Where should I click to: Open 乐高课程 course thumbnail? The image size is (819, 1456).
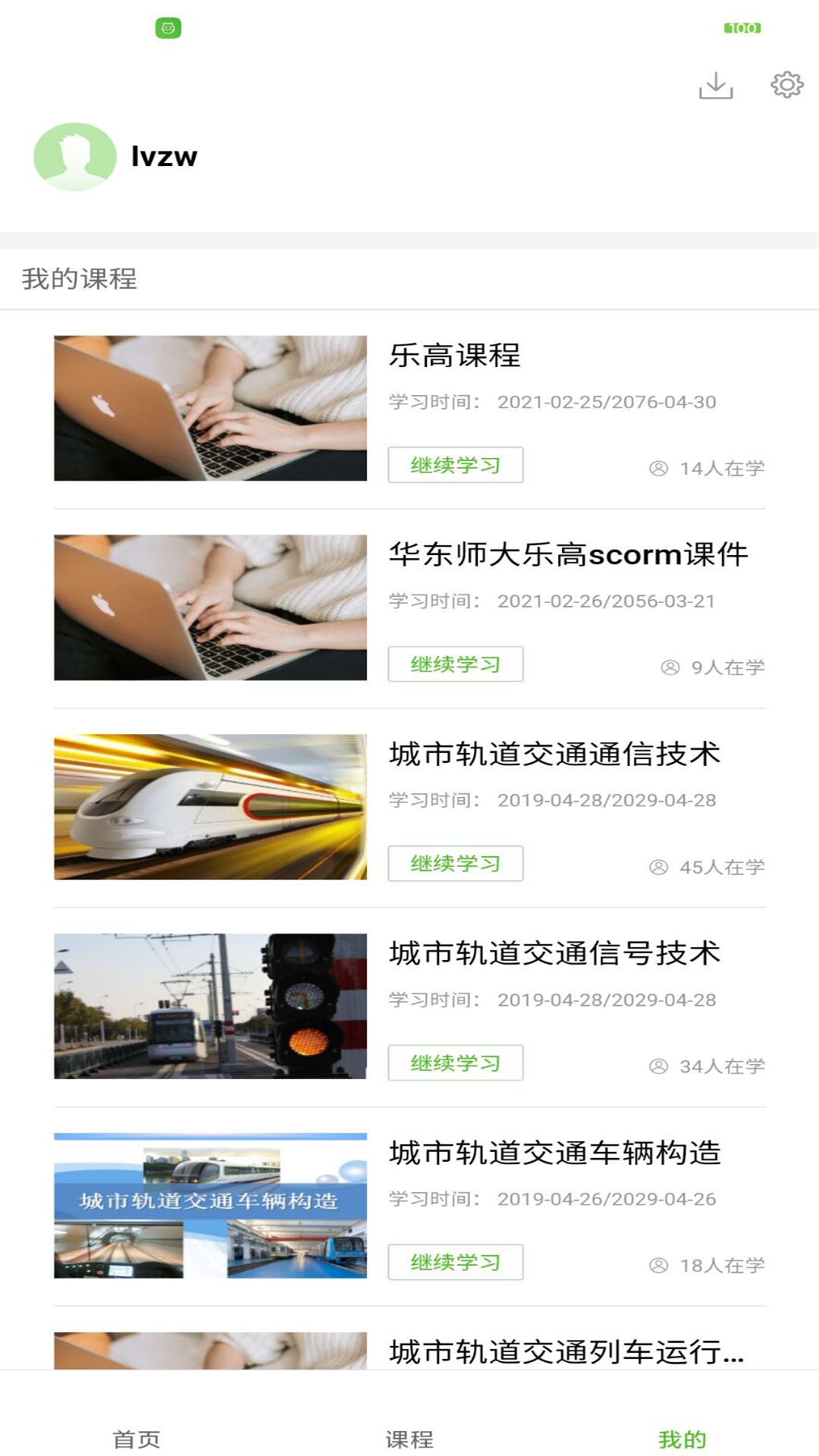click(210, 408)
